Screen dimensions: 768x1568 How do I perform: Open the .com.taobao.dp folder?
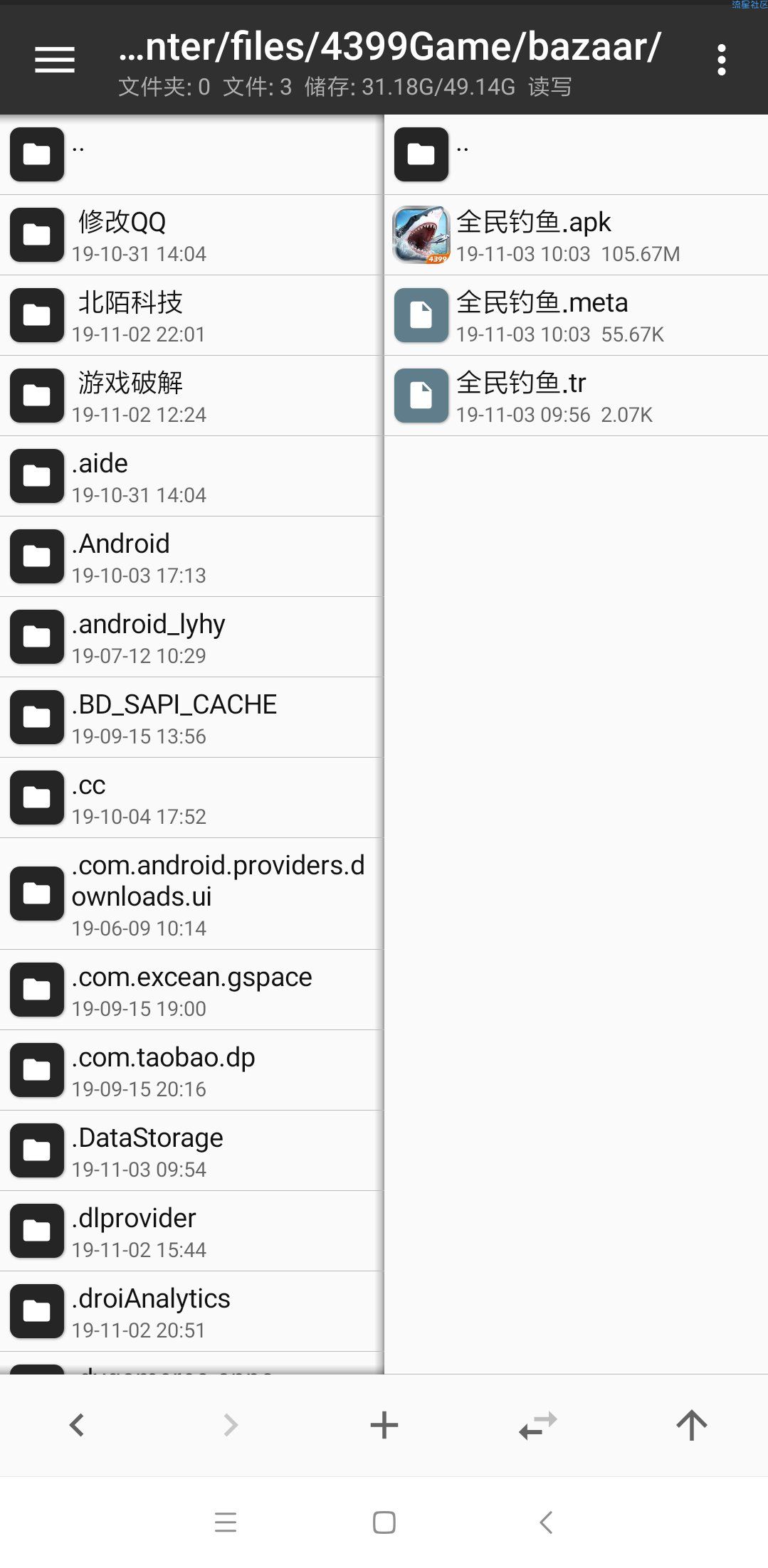pos(192,1071)
